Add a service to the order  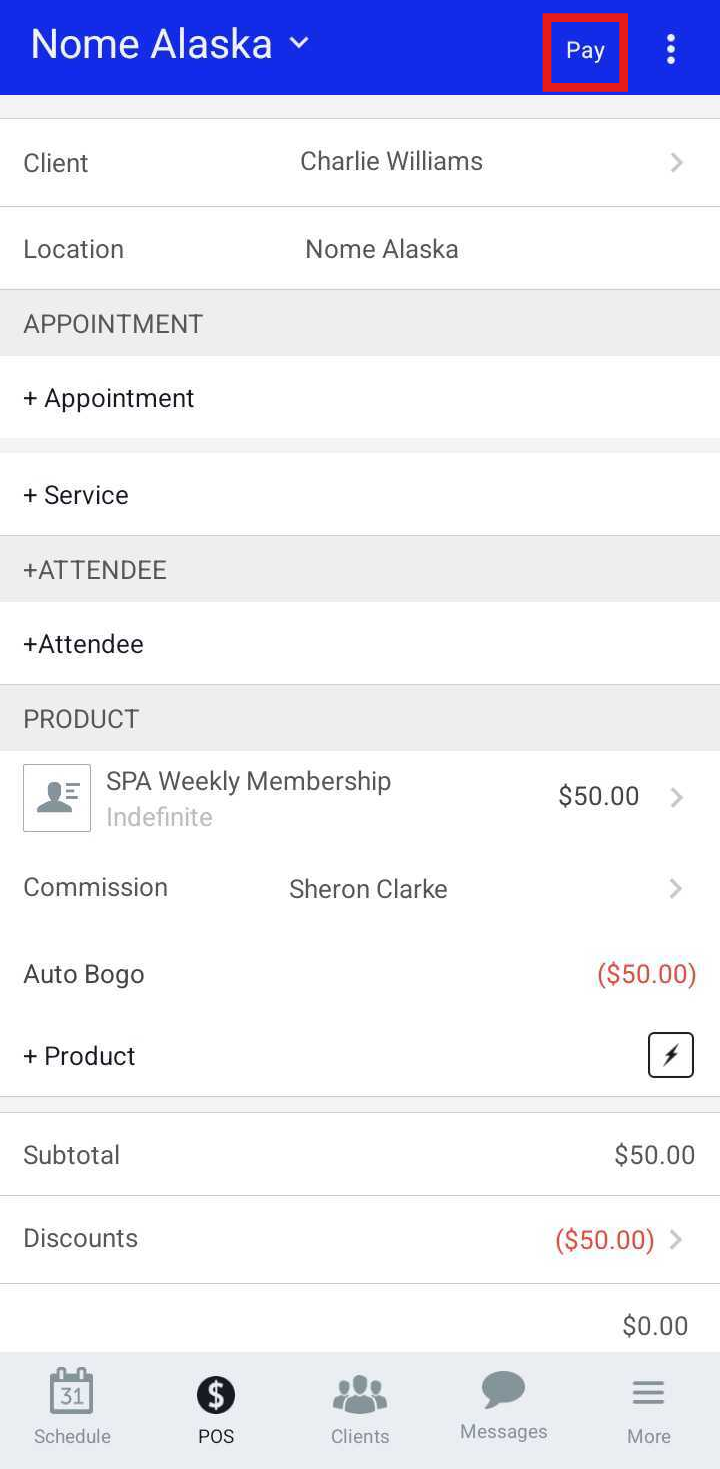pos(76,495)
